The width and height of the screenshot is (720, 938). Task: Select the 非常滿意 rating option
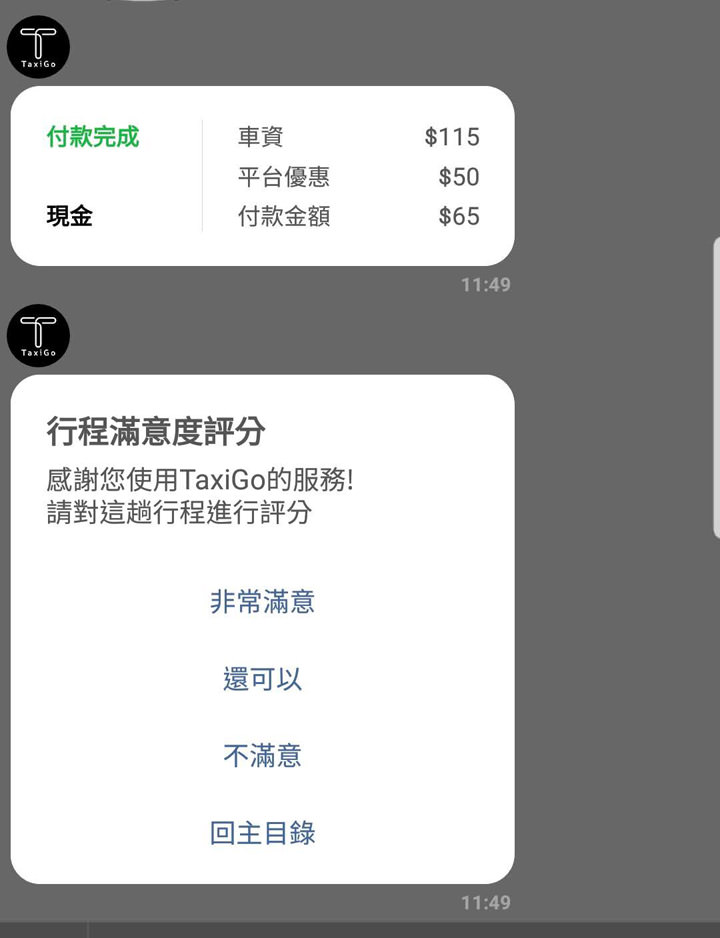point(262,601)
